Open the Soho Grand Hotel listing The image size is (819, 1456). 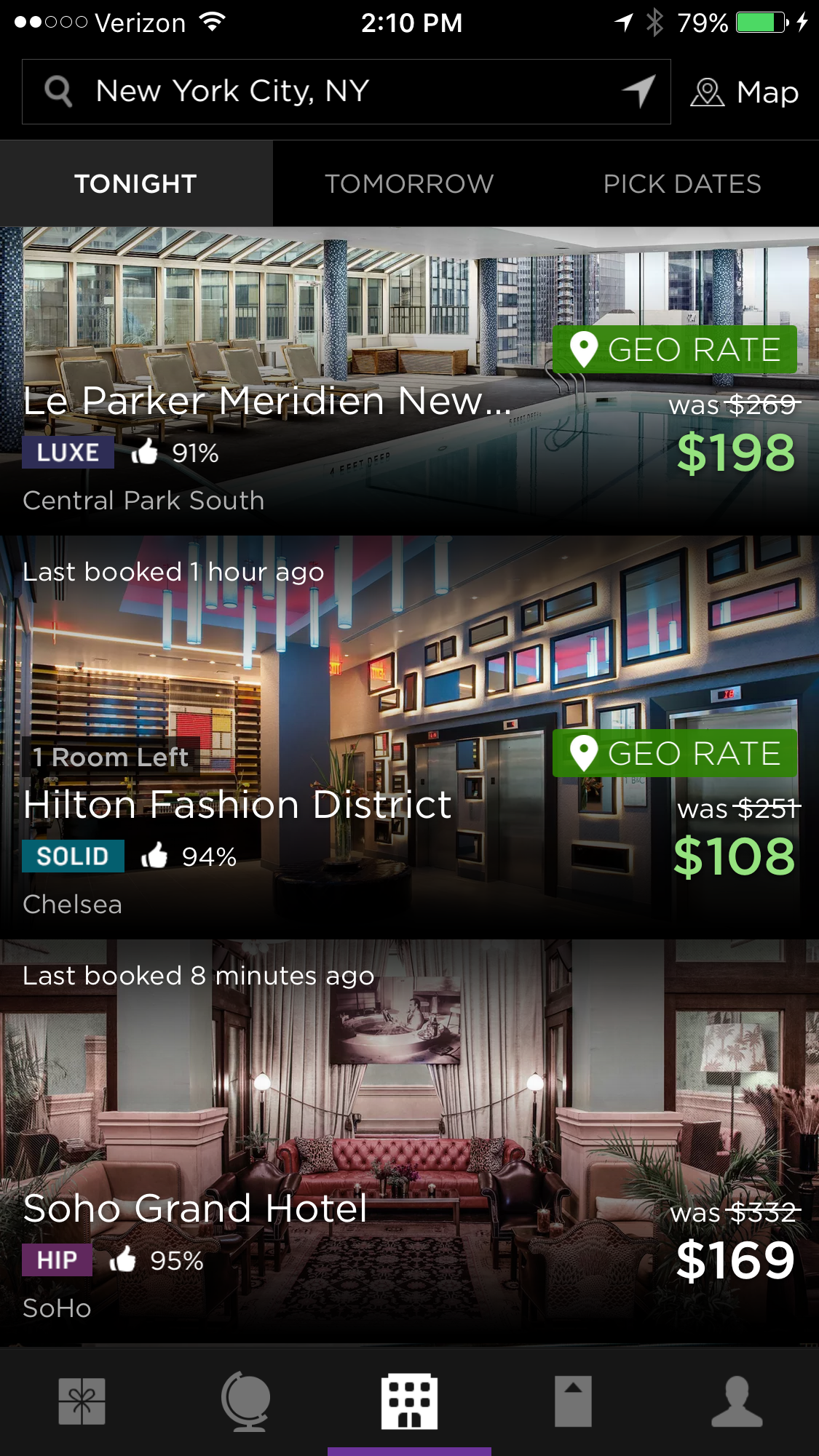(x=409, y=1141)
